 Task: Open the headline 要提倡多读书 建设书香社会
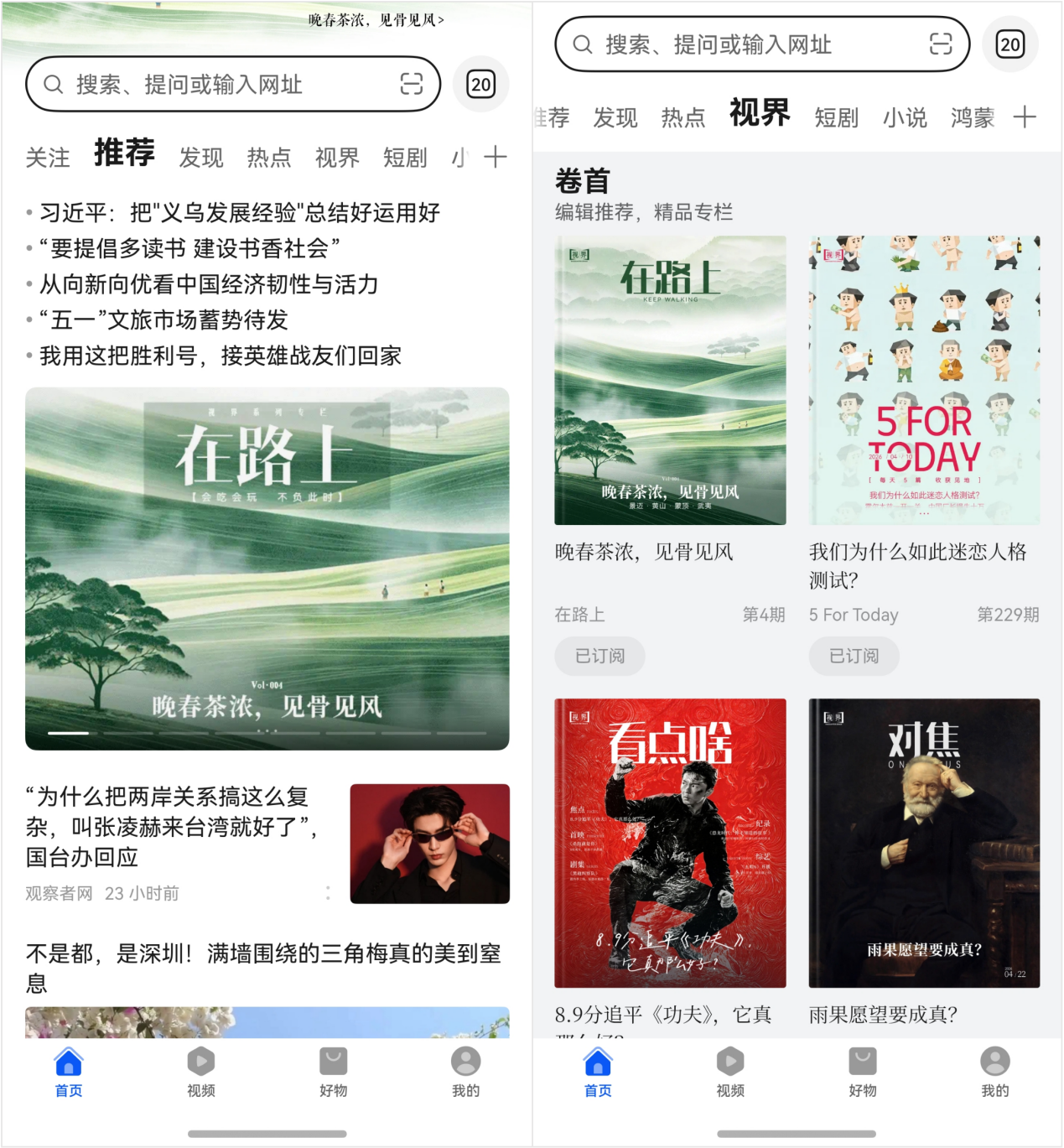click(x=189, y=248)
